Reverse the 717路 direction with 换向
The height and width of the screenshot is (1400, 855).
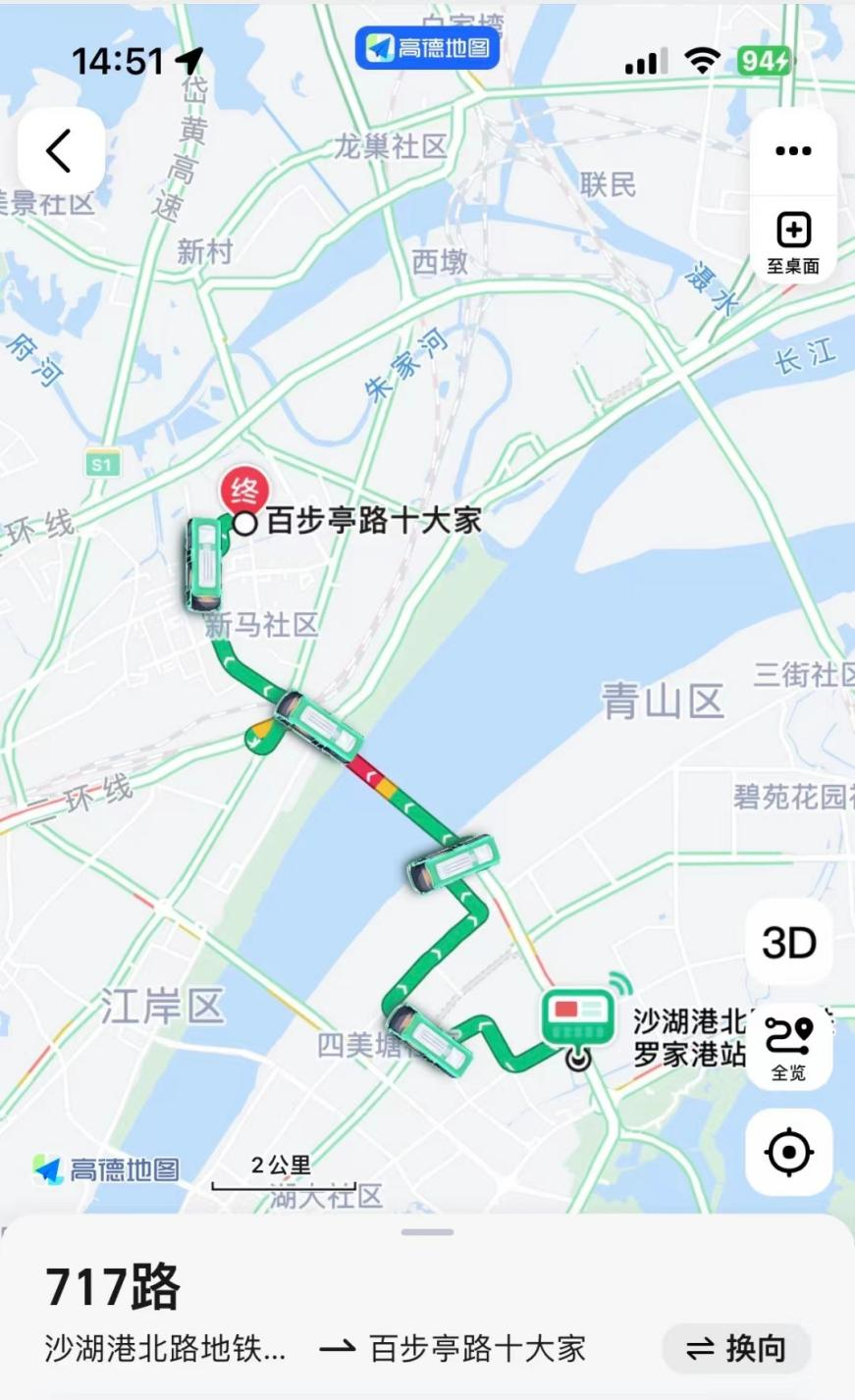pos(736,1349)
